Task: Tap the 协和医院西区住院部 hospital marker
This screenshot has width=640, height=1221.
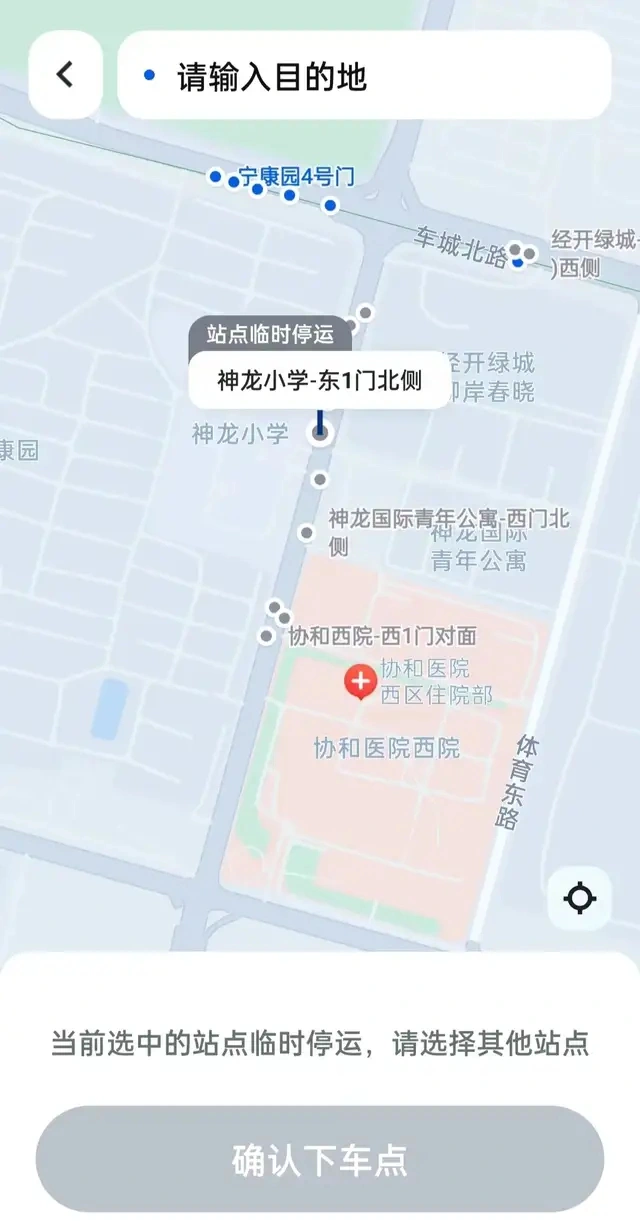Action: pyautogui.click(x=360, y=684)
